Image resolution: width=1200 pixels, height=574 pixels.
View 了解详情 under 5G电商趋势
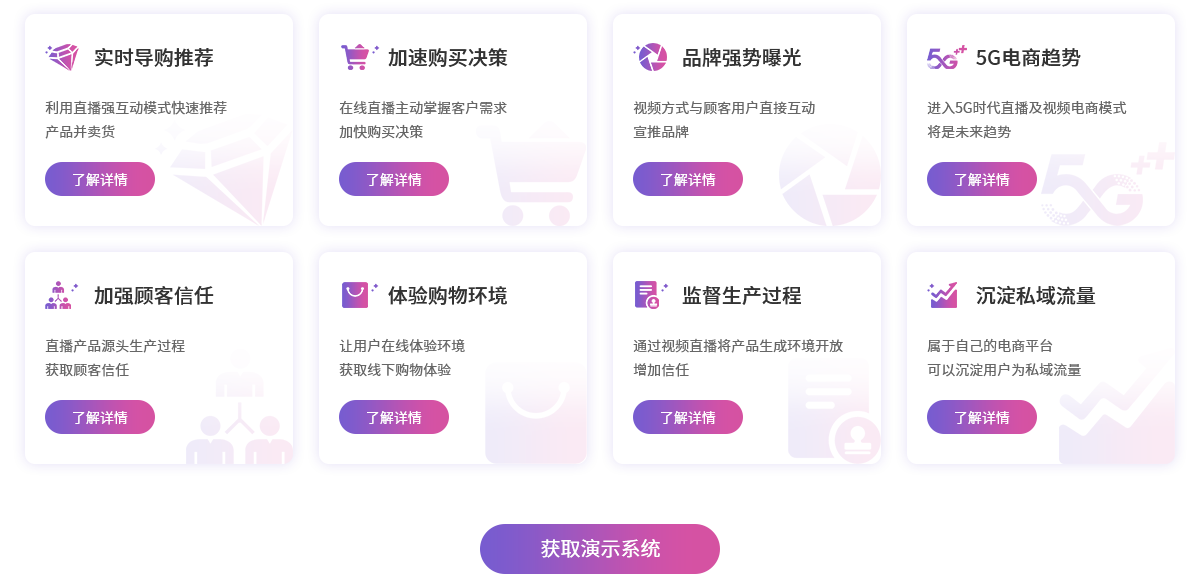[x=982, y=179]
